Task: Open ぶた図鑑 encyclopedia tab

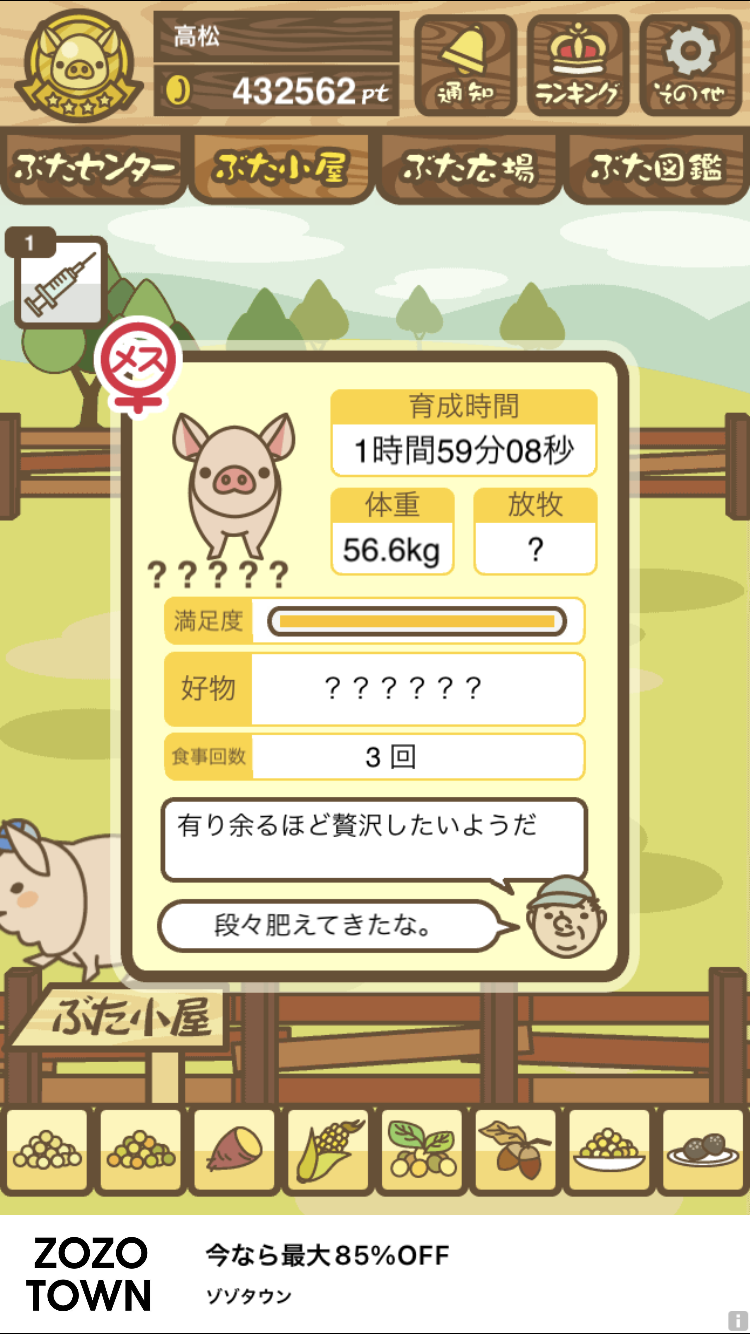Action: (656, 168)
